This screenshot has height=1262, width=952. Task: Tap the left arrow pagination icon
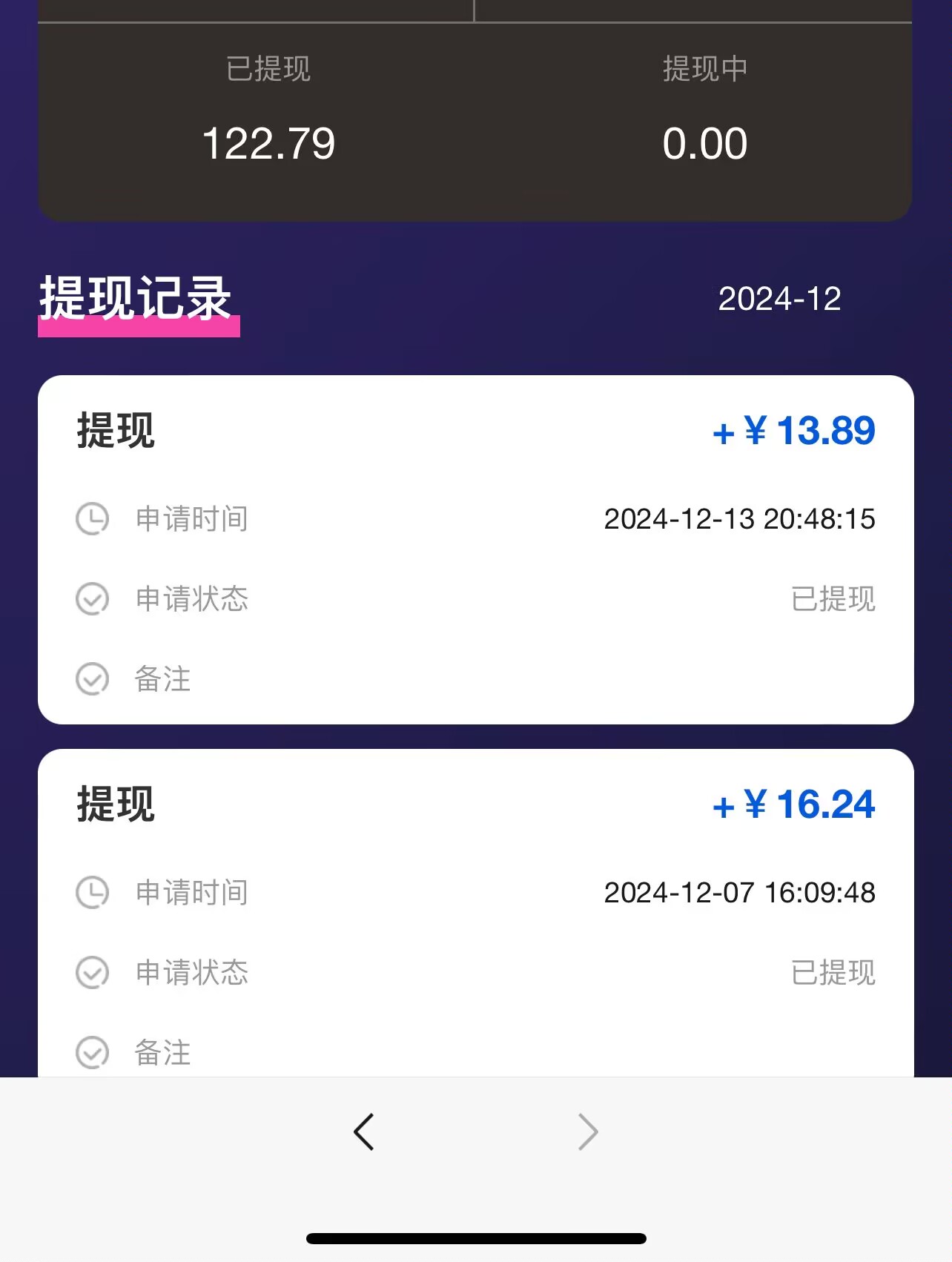click(x=364, y=1132)
